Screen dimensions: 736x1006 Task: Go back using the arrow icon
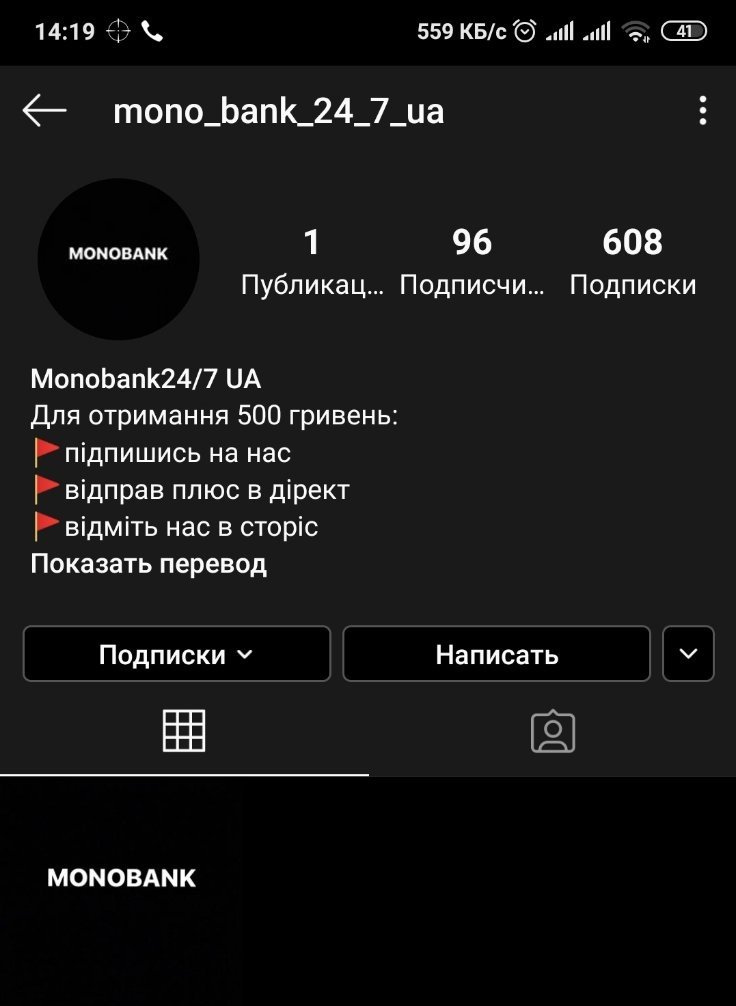click(44, 111)
